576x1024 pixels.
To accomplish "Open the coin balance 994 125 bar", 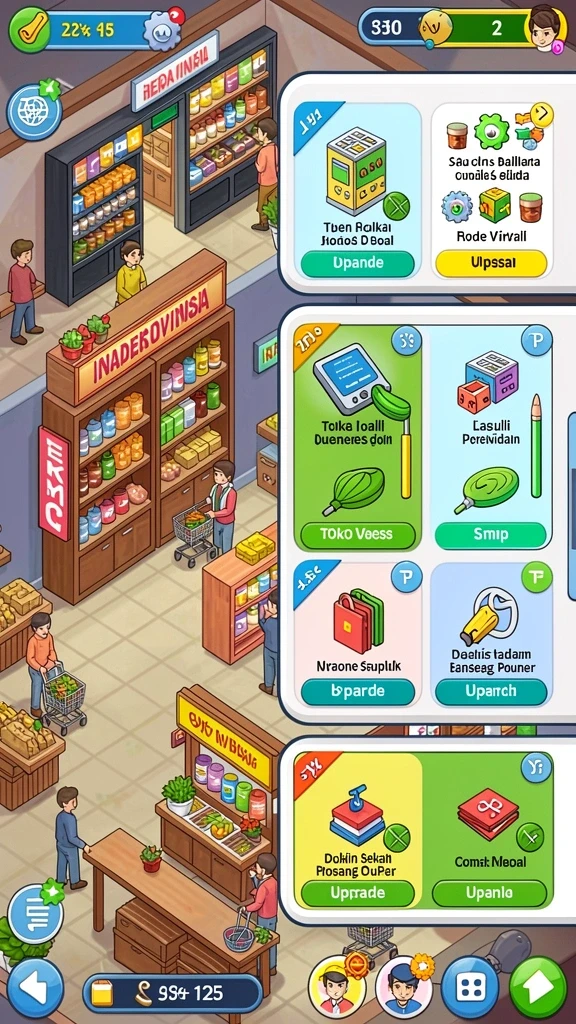I will (172, 993).
